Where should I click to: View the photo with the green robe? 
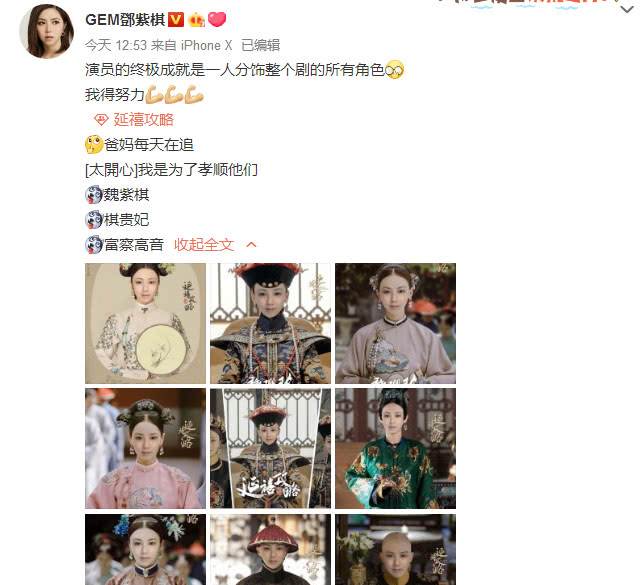[395, 448]
